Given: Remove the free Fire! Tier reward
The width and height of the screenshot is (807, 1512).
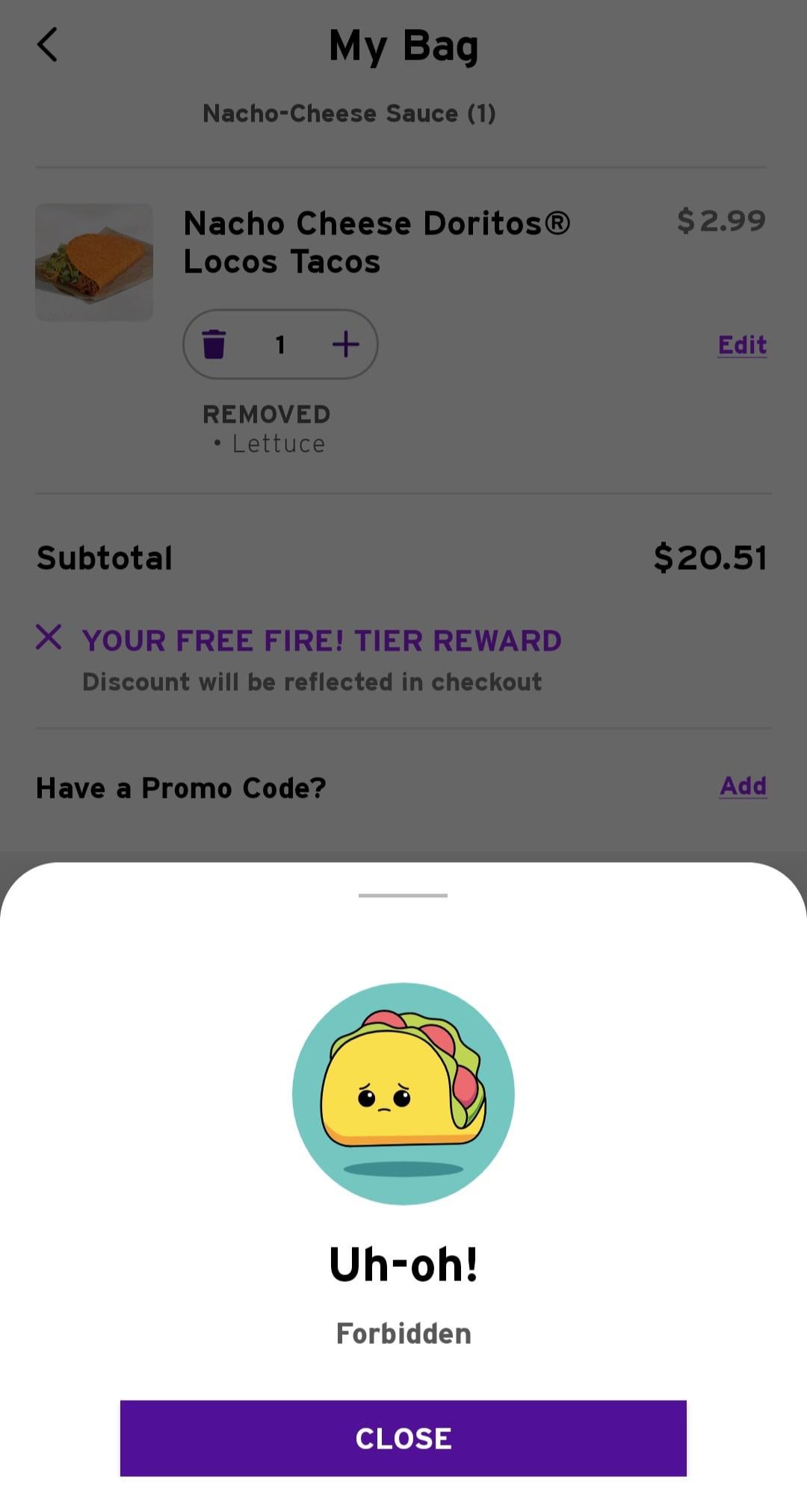Looking at the screenshot, I should coord(49,637).
